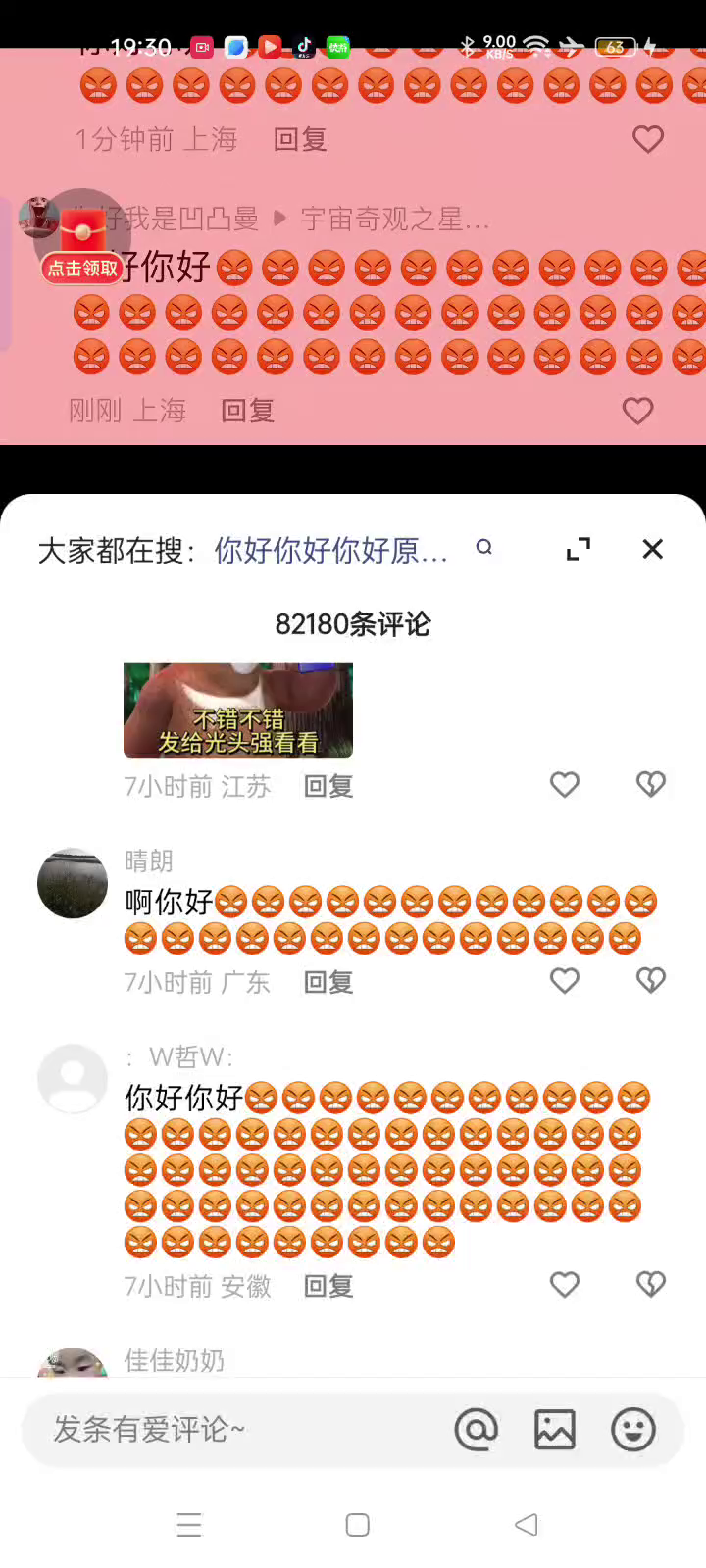Attach a picture to the comment
Viewport: 706px width, 1568px height.
(555, 1430)
